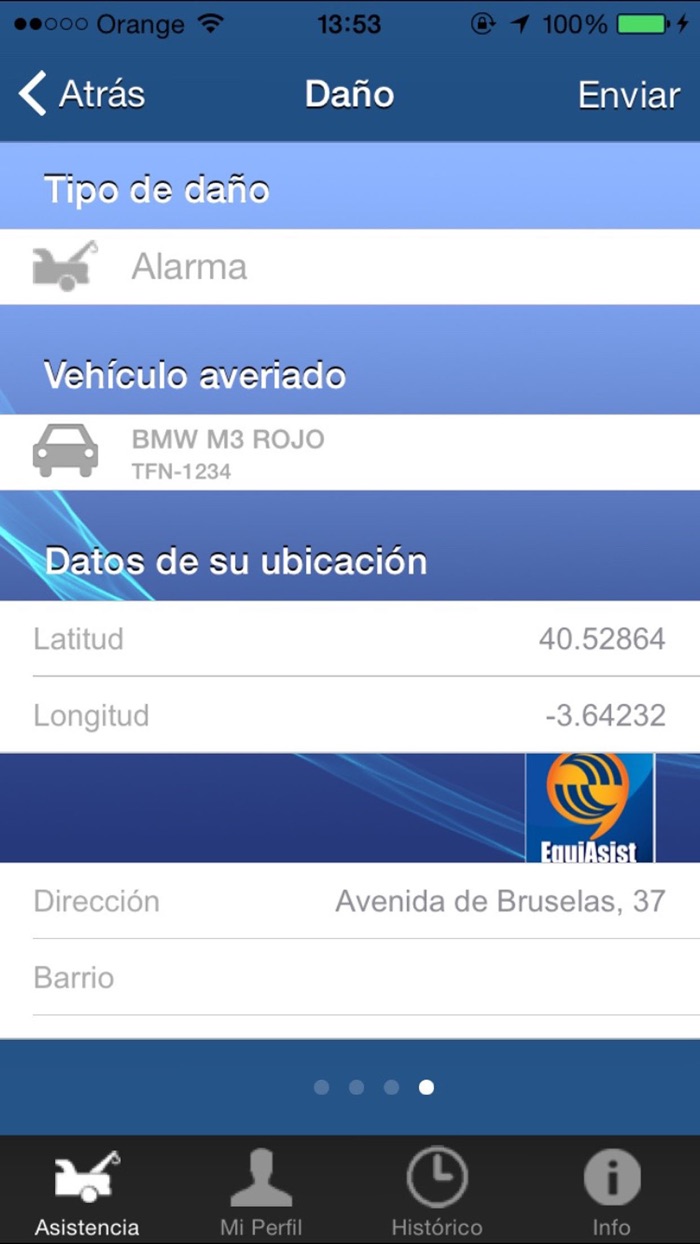Tap the page indicator dots
Viewport: 700px width, 1244px height.
(x=373, y=1087)
